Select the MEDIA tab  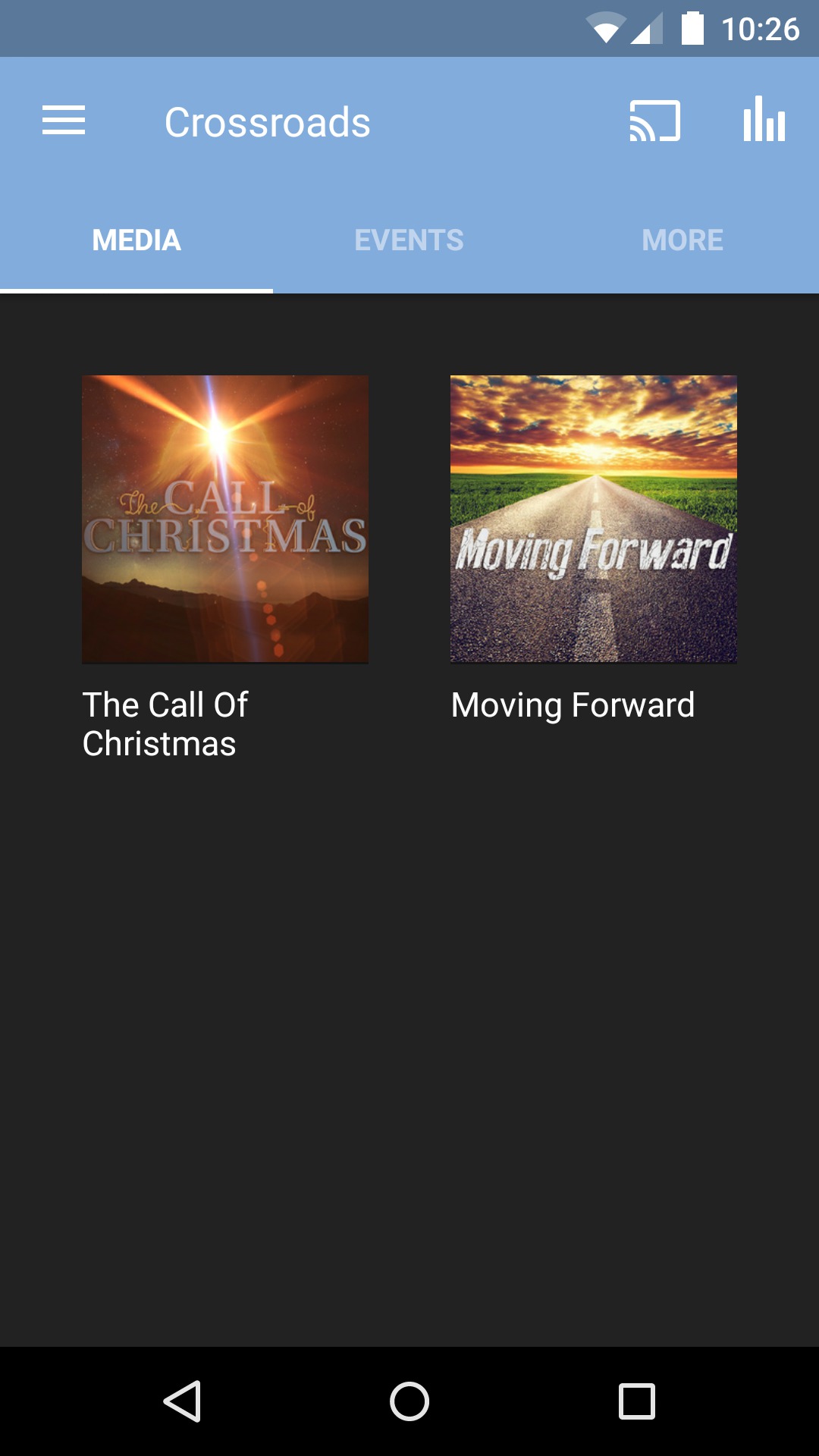(x=136, y=240)
